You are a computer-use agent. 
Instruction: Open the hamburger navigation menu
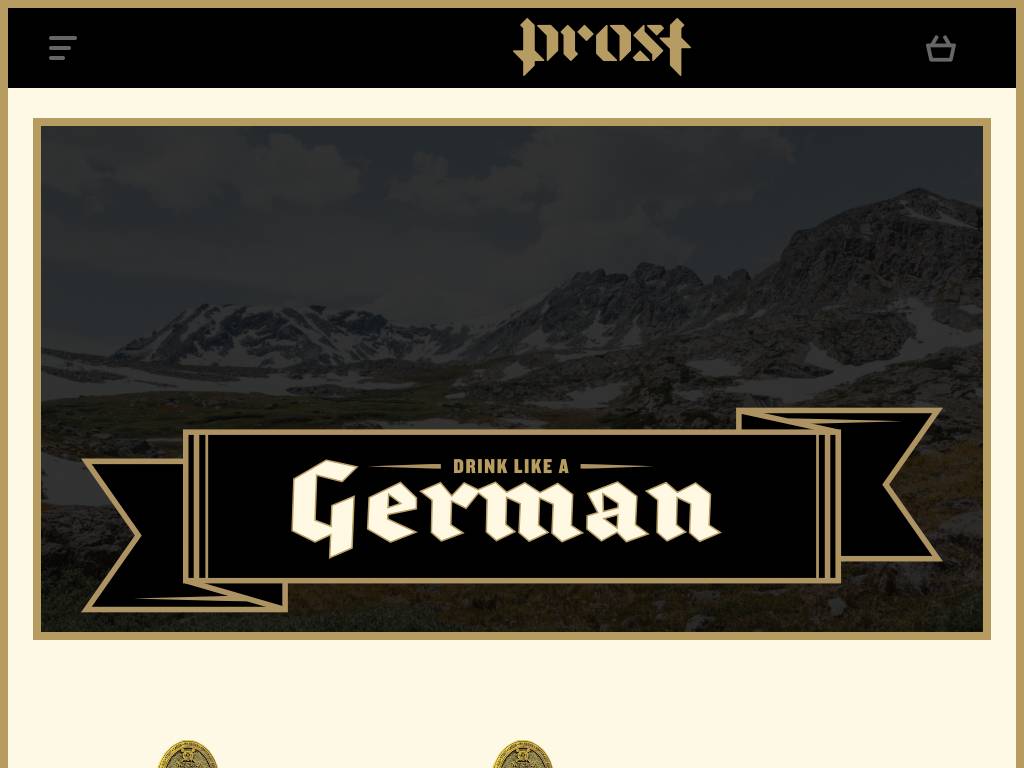pos(63,48)
